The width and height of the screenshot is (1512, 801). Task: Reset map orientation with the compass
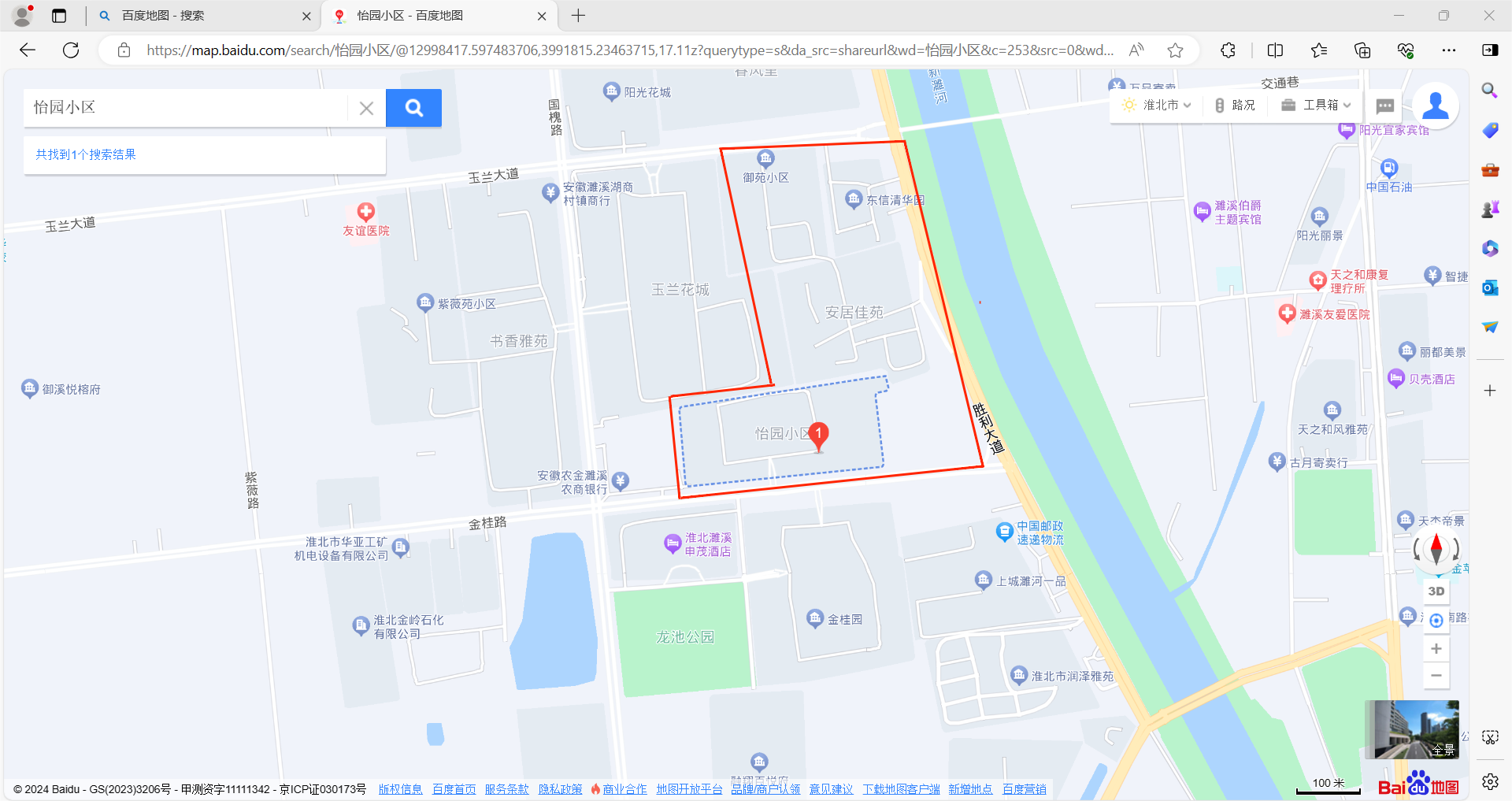[x=1436, y=547]
